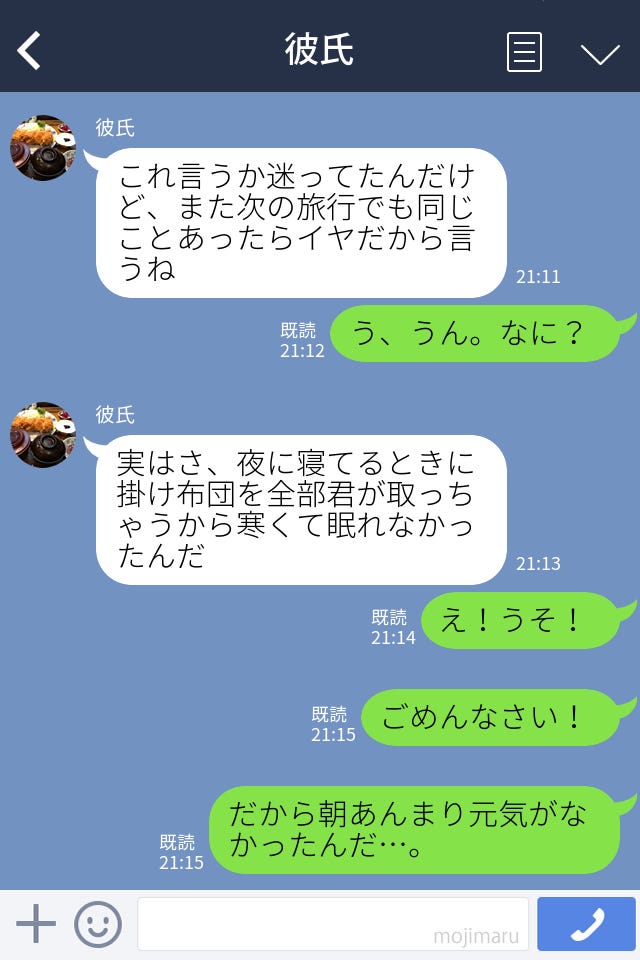Tap the blue phone call button

[x=586, y=924]
